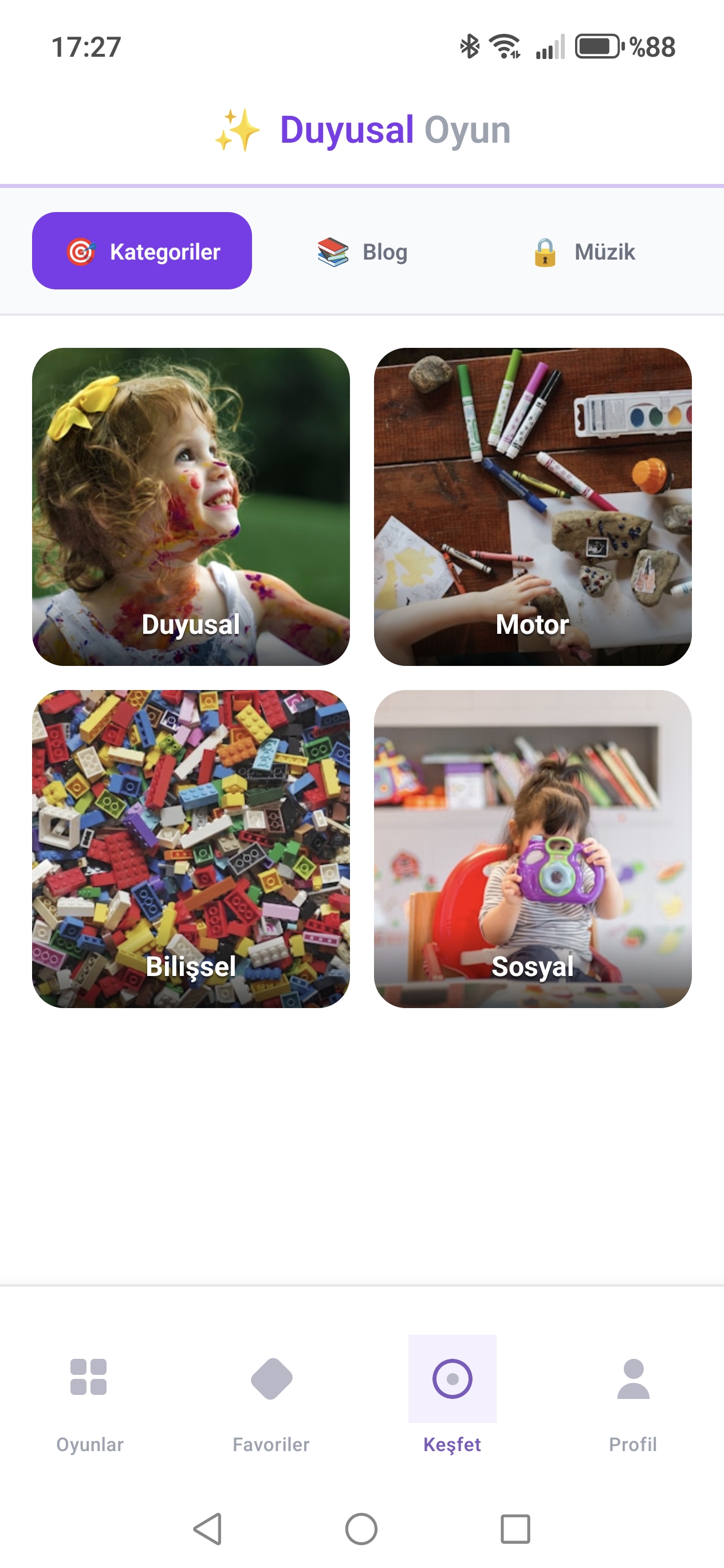This screenshot has width=724, height=1568.
Task: Open the Bilişsel category card
Action: coord(191,849)
